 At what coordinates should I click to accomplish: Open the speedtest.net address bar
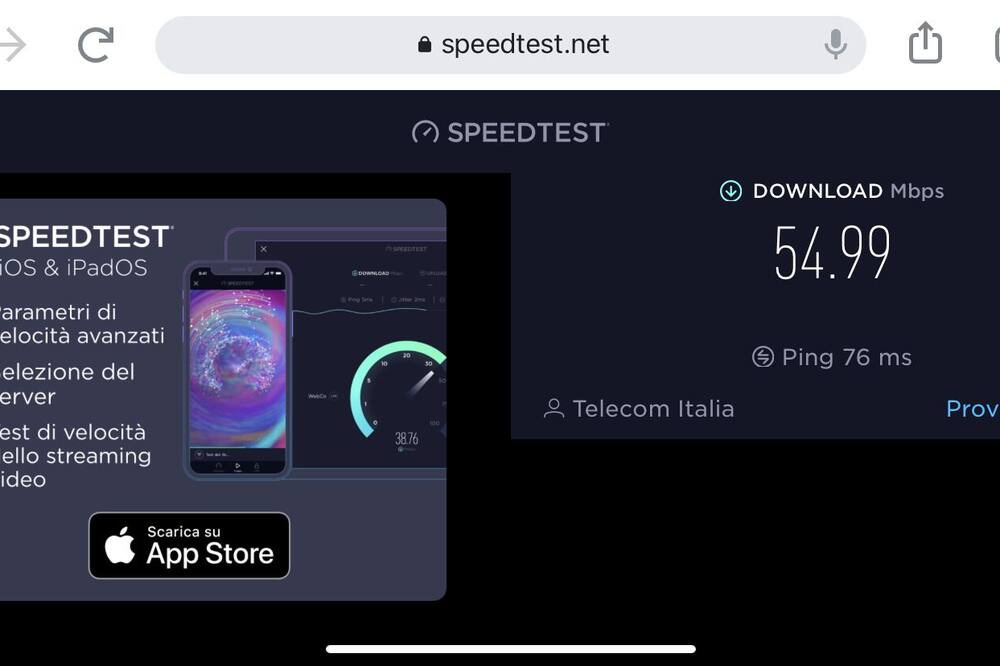[x=510, y=45]
